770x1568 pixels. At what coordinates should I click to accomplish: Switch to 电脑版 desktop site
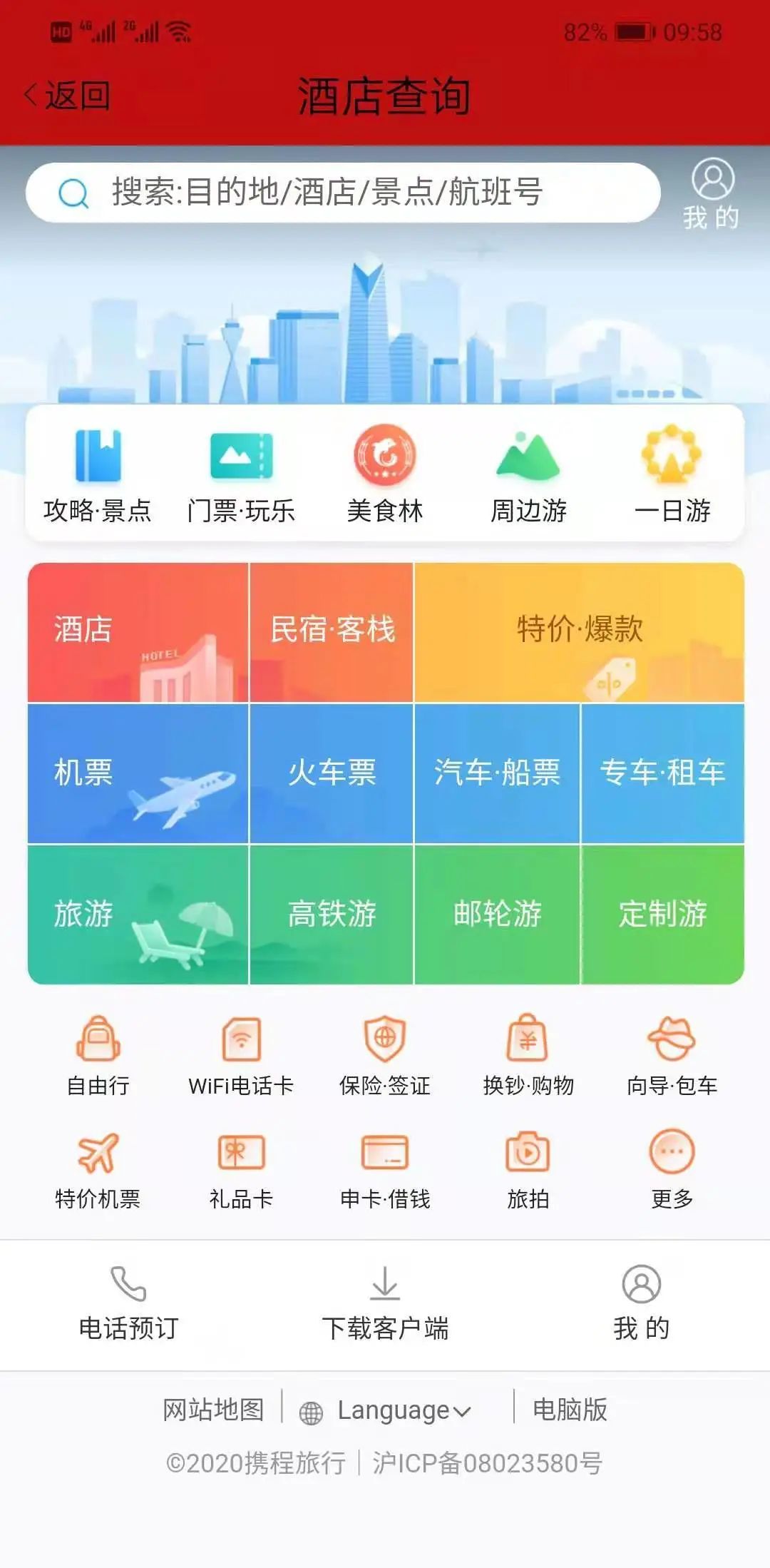[x=570, y=1410]
